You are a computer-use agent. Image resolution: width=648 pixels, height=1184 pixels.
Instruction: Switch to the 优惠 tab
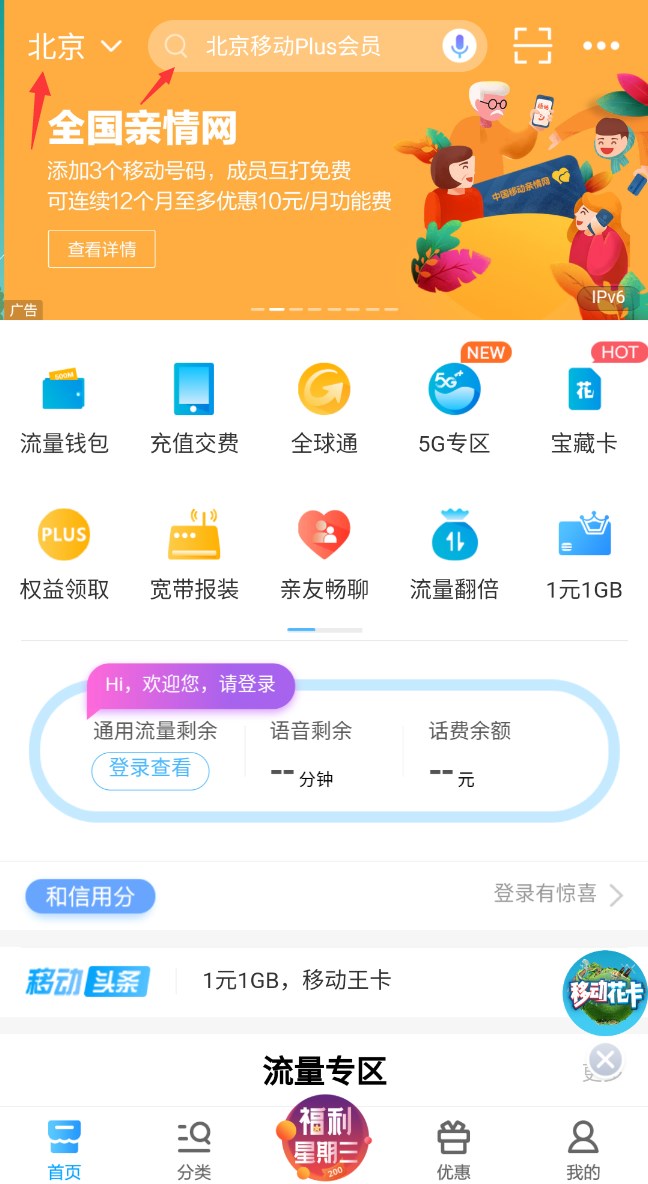pyautogui.click(x=453, y=1148)
